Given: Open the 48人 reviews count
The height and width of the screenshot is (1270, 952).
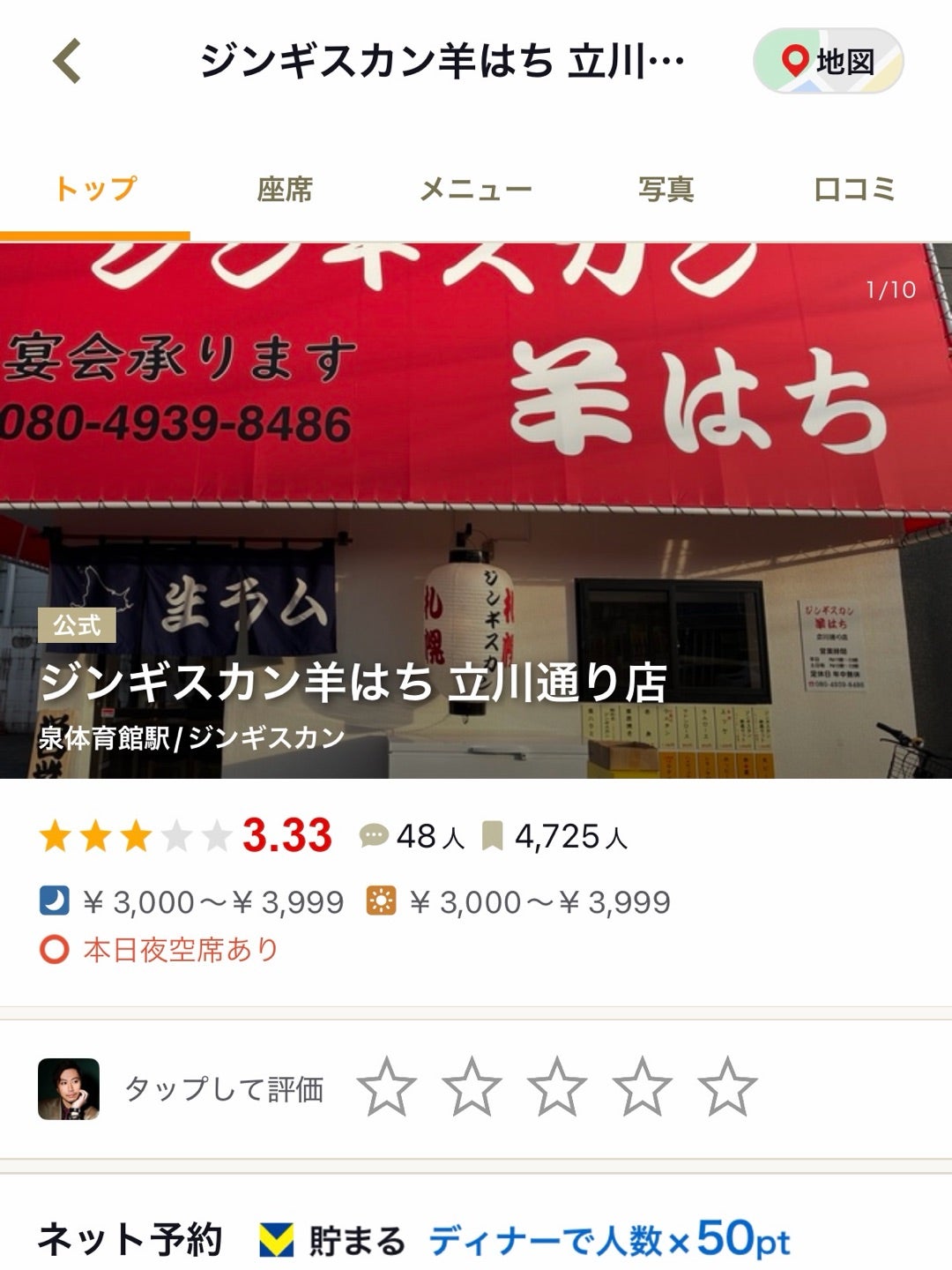Looking at the screenshot, I should tap(413, 836).
